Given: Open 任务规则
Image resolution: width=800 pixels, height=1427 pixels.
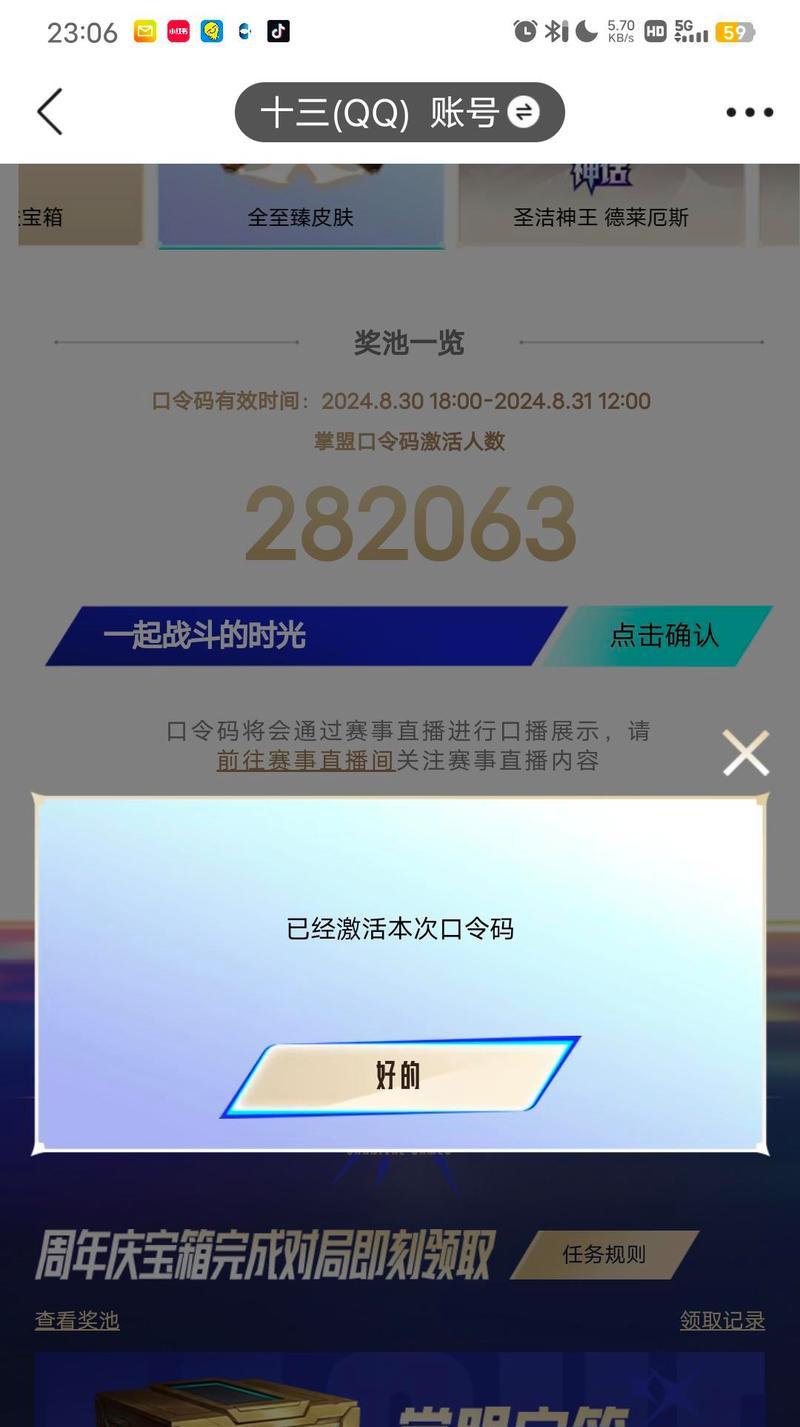Looking at the screenshot, I should pos(604,1254).
